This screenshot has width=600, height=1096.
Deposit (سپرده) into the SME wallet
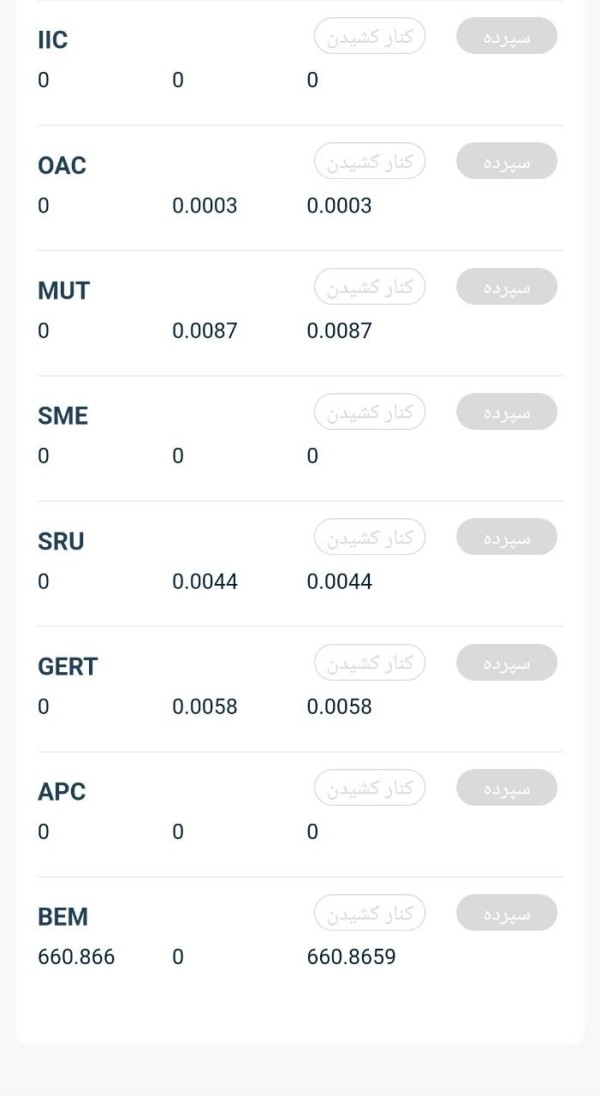[507, 412]
